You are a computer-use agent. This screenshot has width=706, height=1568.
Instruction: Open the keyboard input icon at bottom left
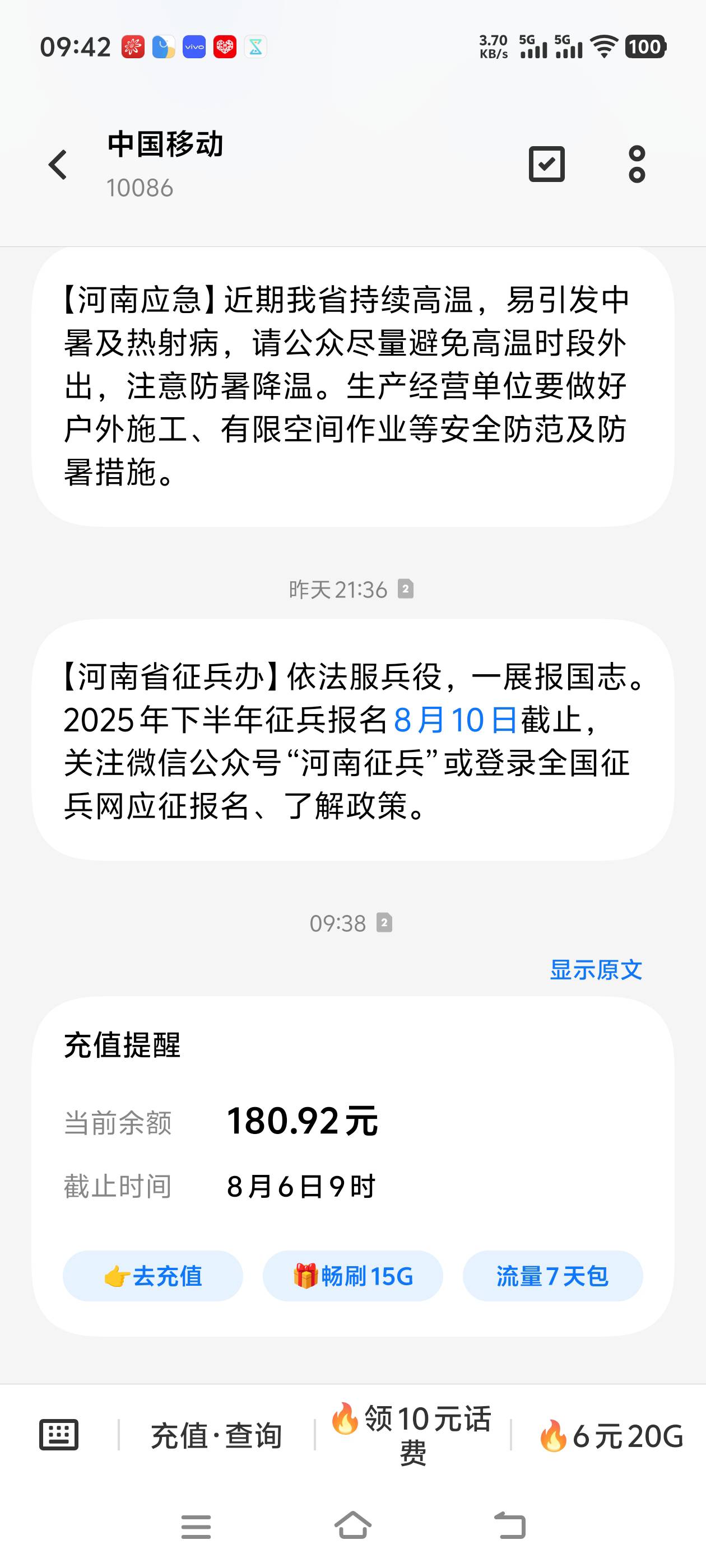click(x=59, y=1435)
